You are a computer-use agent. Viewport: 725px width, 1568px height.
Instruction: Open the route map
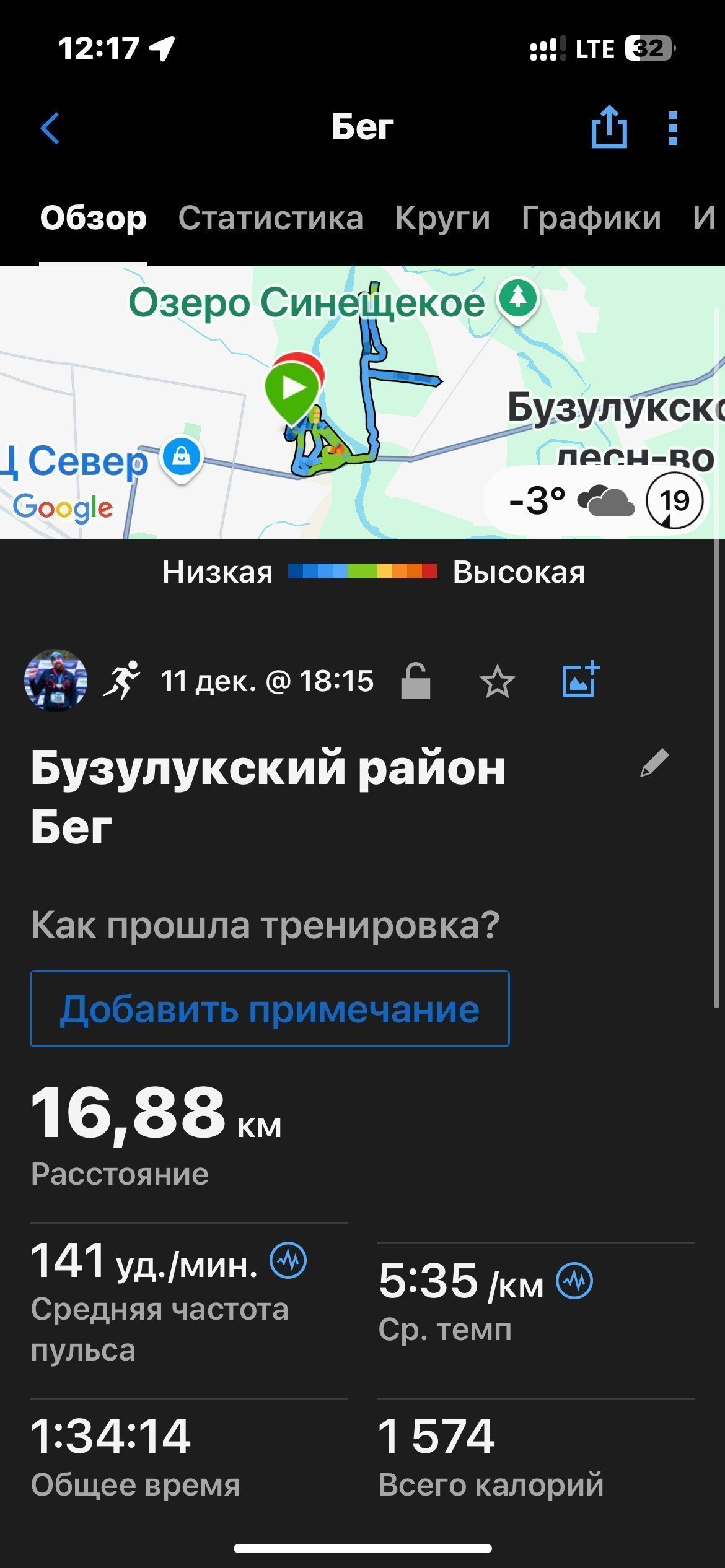362,403
